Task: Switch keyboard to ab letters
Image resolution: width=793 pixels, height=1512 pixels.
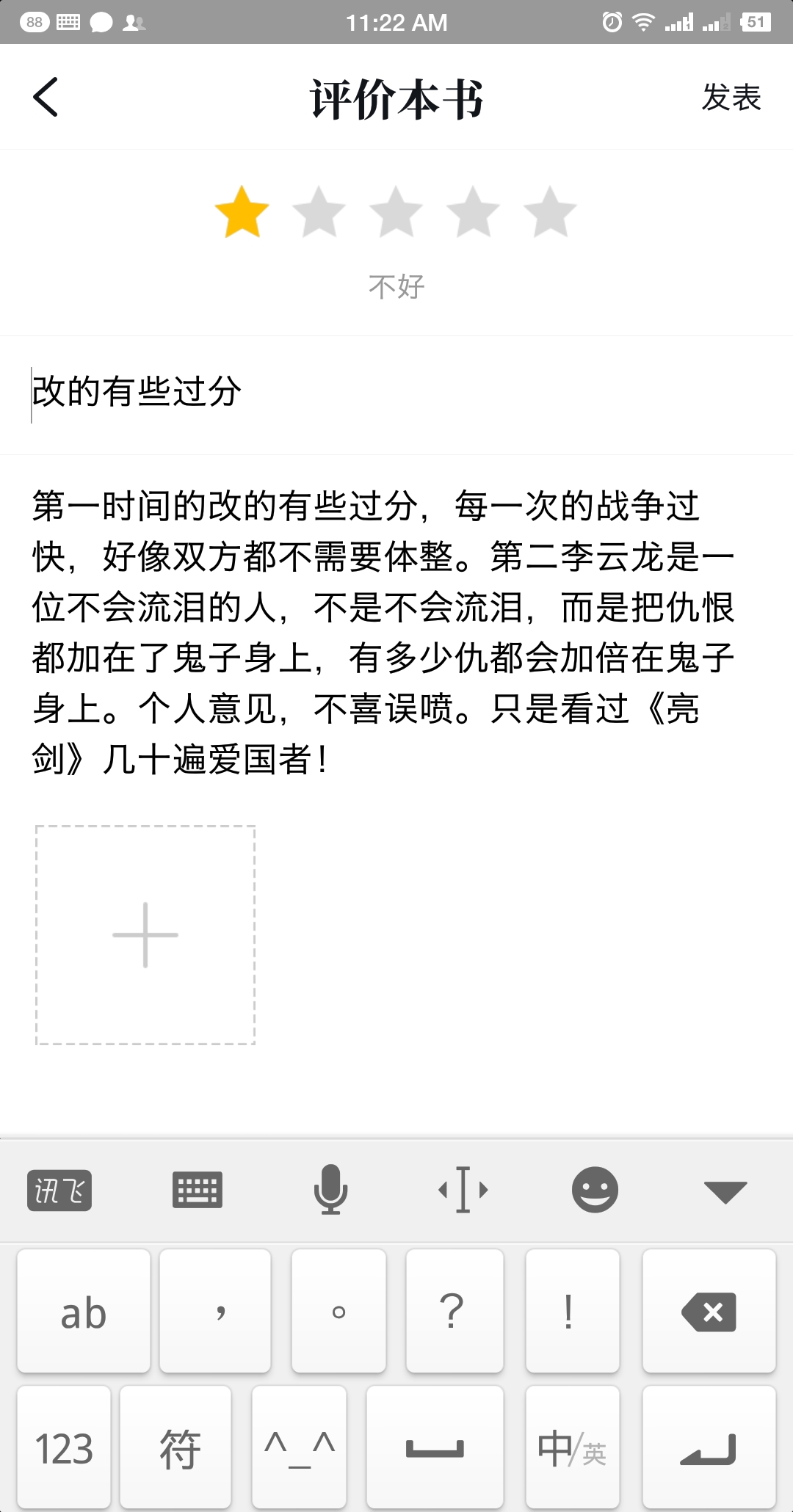Action: pyautogui.click(x=84, y=1312)
